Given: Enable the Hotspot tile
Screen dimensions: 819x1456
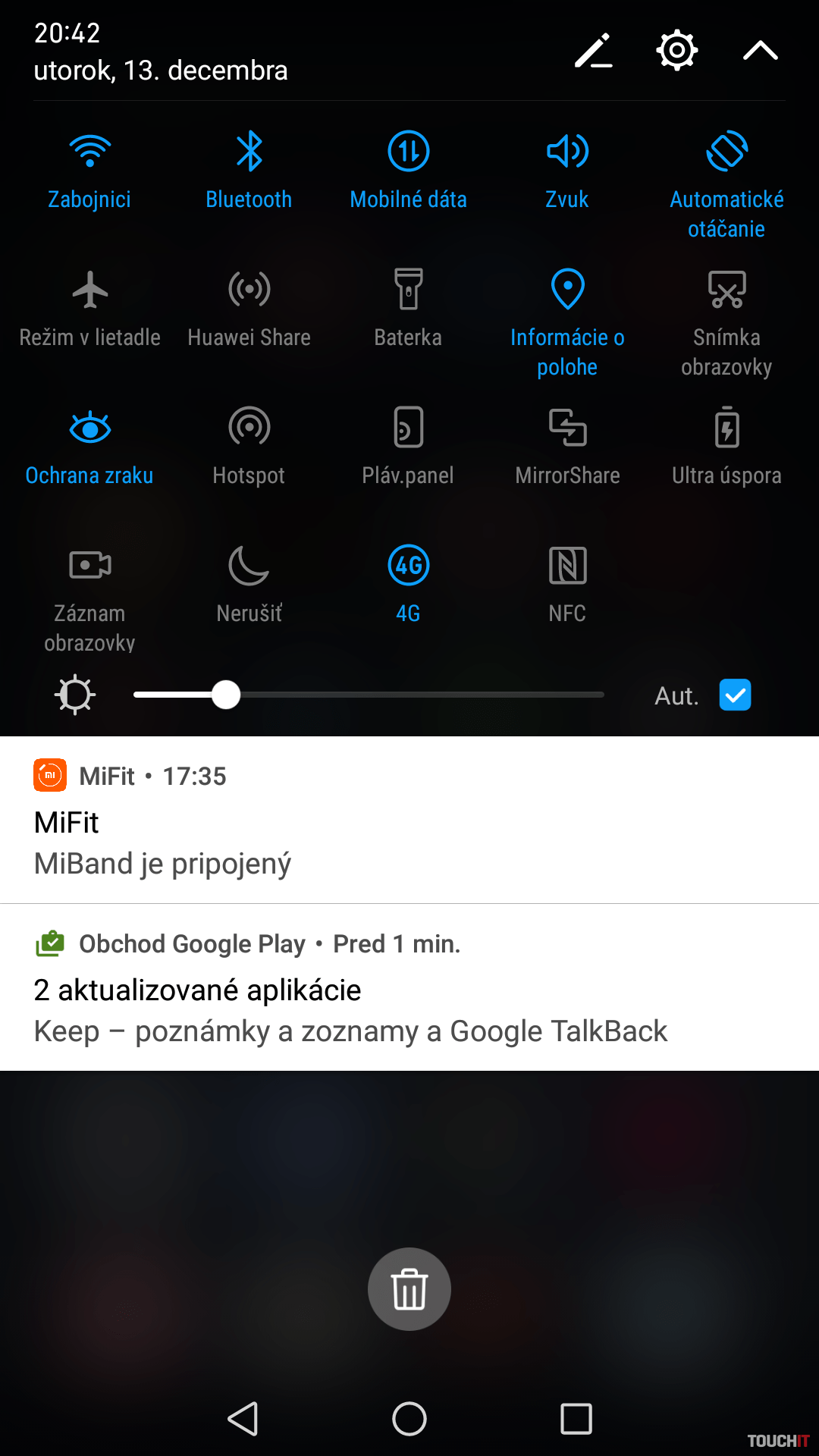Looking at the screenshot, I should click(249, 428).
